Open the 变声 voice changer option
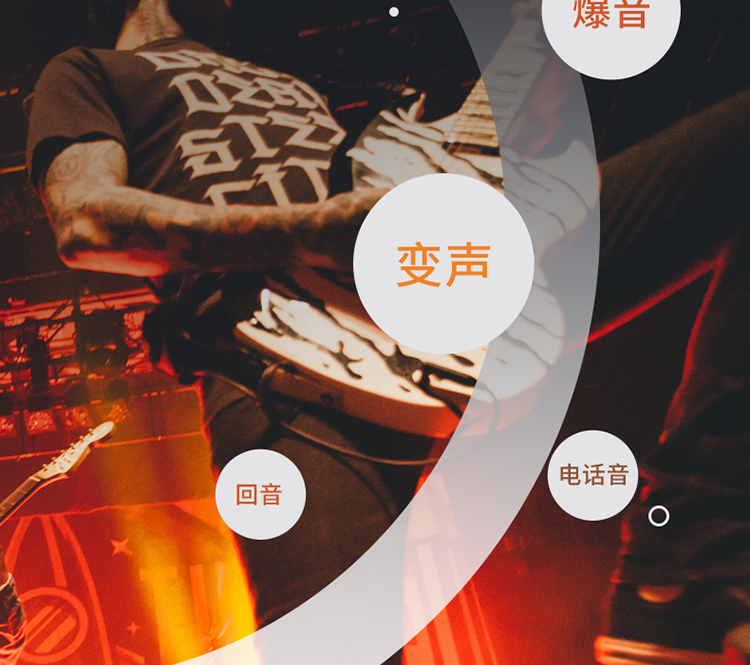750x665 pixels. [443, 264]
